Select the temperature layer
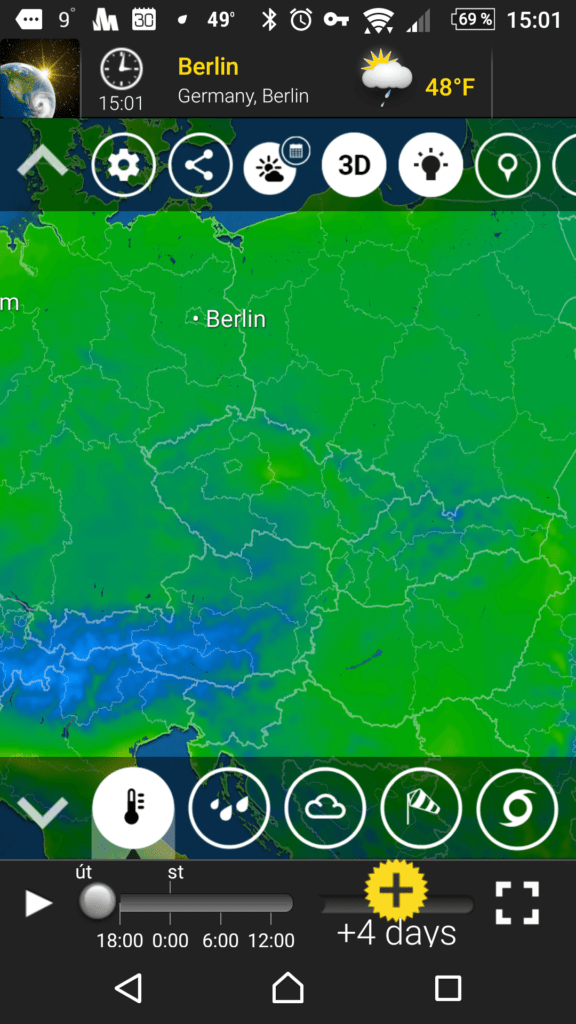The height and width of the screenshot is (1024, 576). pos(133,808)
